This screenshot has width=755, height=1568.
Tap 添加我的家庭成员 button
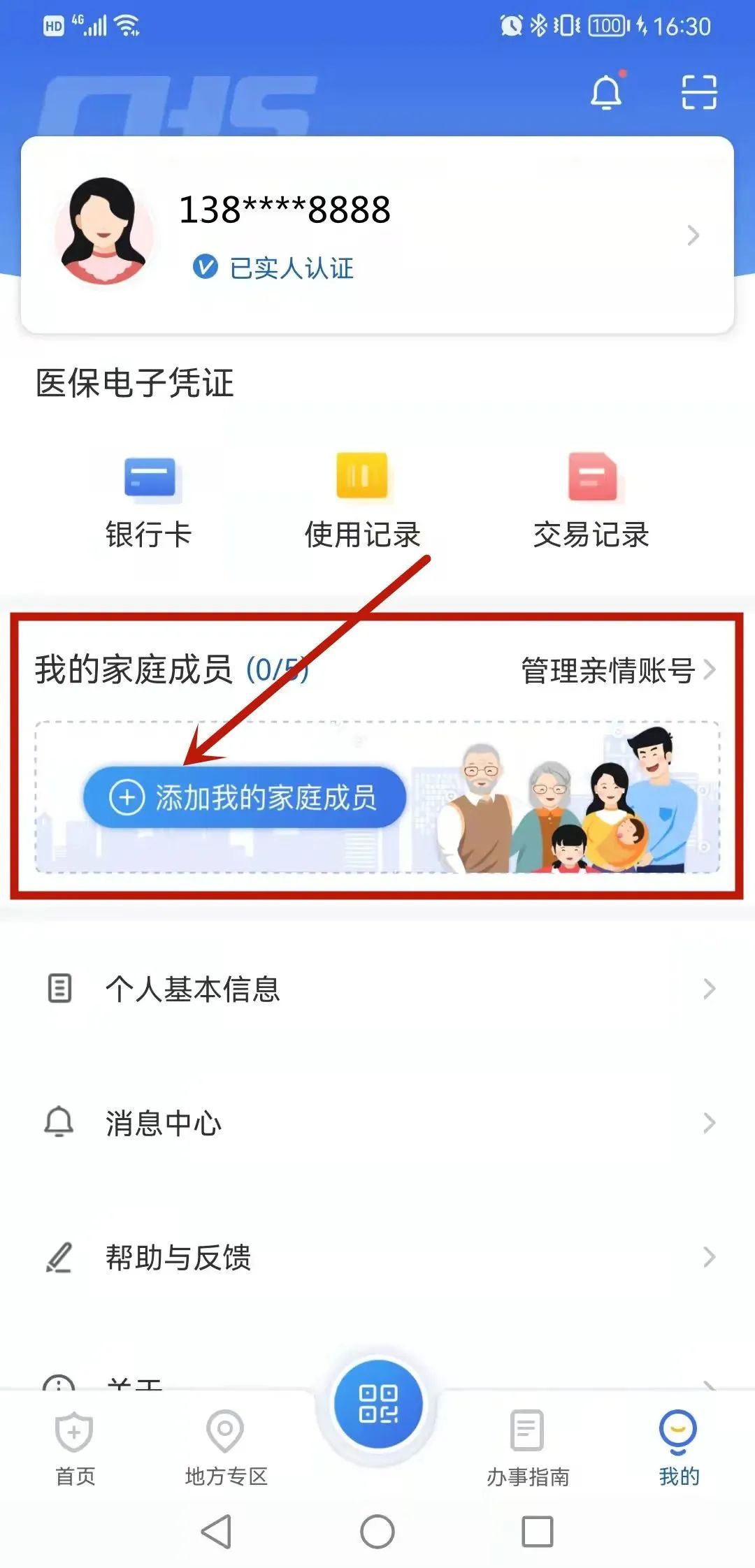pos(245,797)
